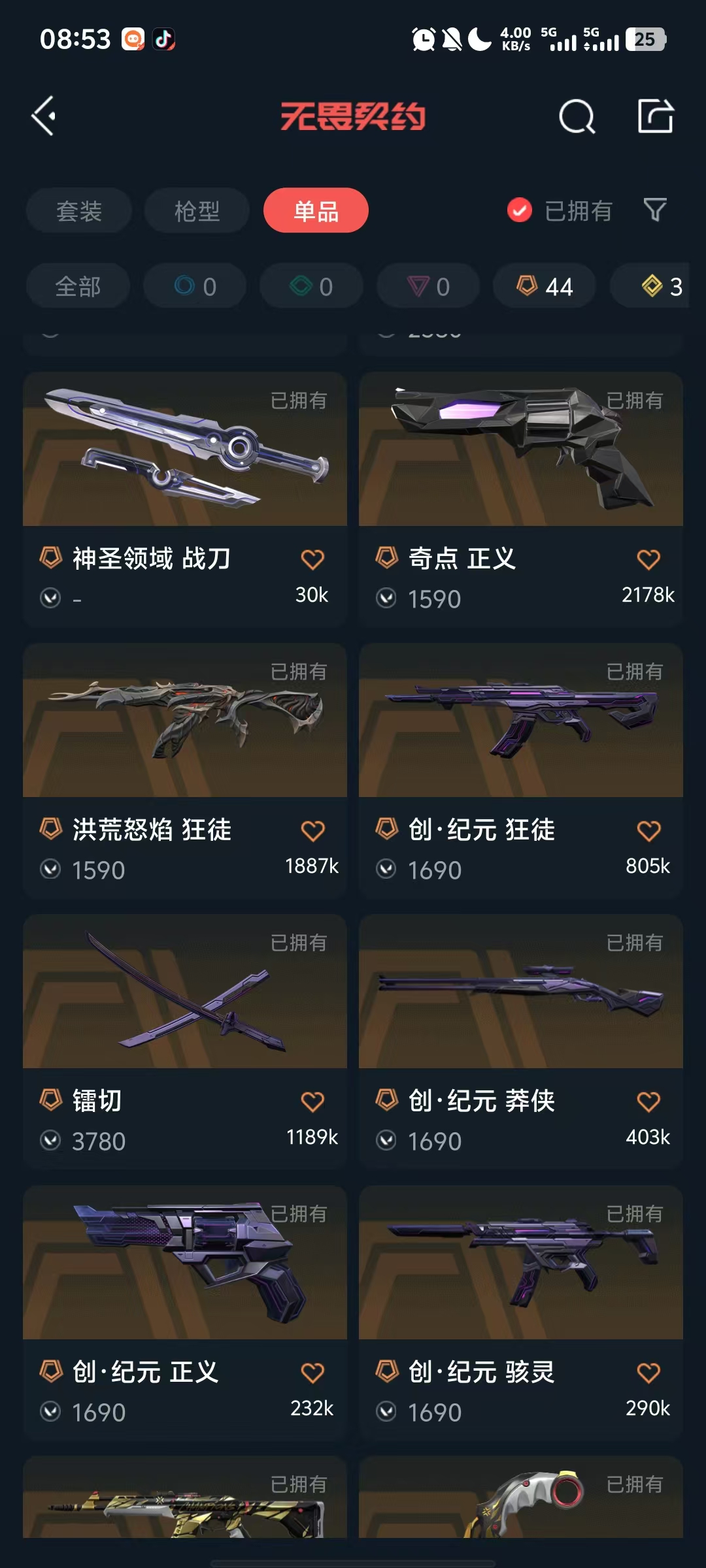Tap the share icon in the header
Image resolution: width=706 pixels, height=1568 pixels.
[655, 116]
